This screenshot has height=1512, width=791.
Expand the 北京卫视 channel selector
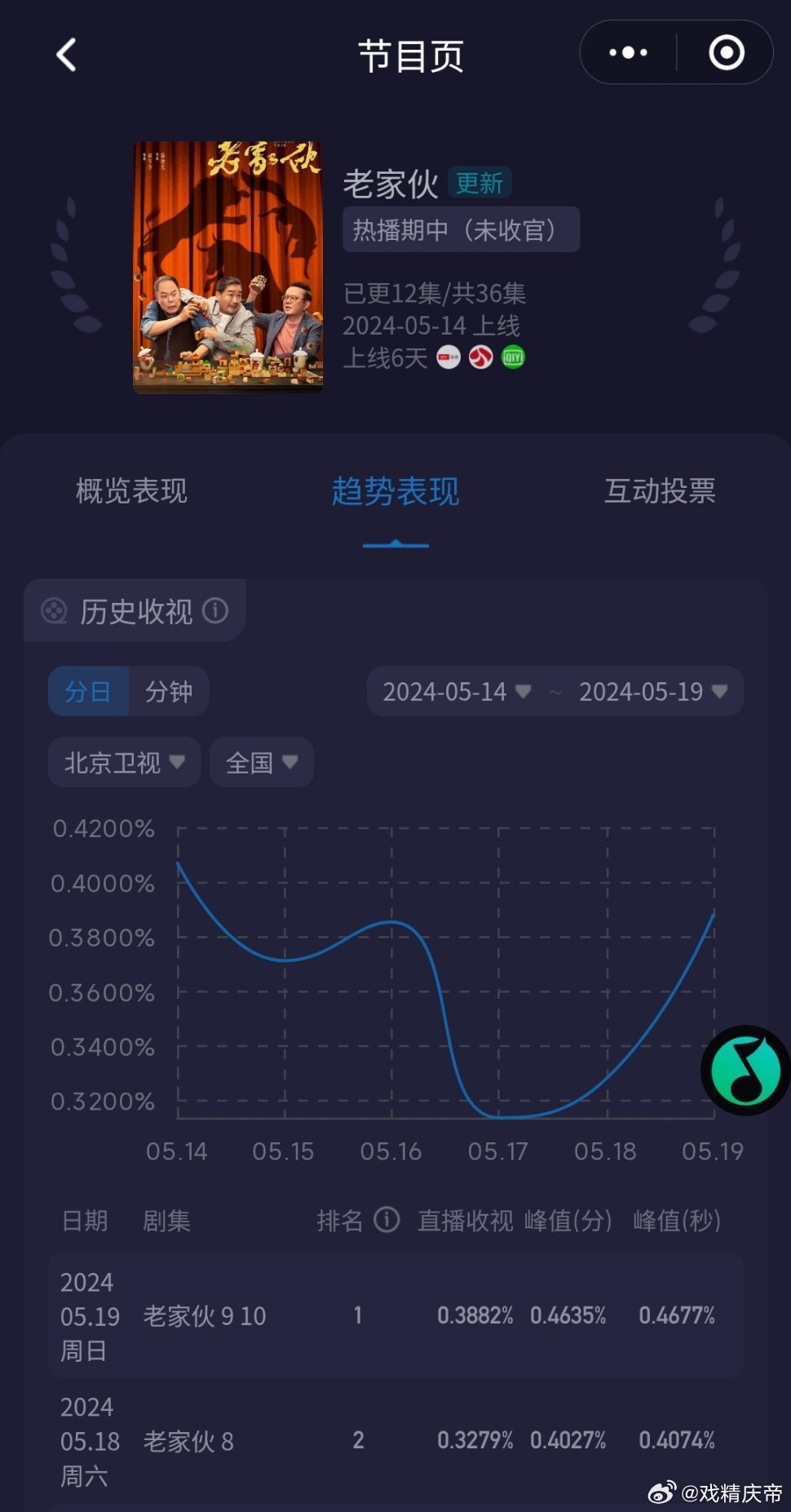pos(123,762)
